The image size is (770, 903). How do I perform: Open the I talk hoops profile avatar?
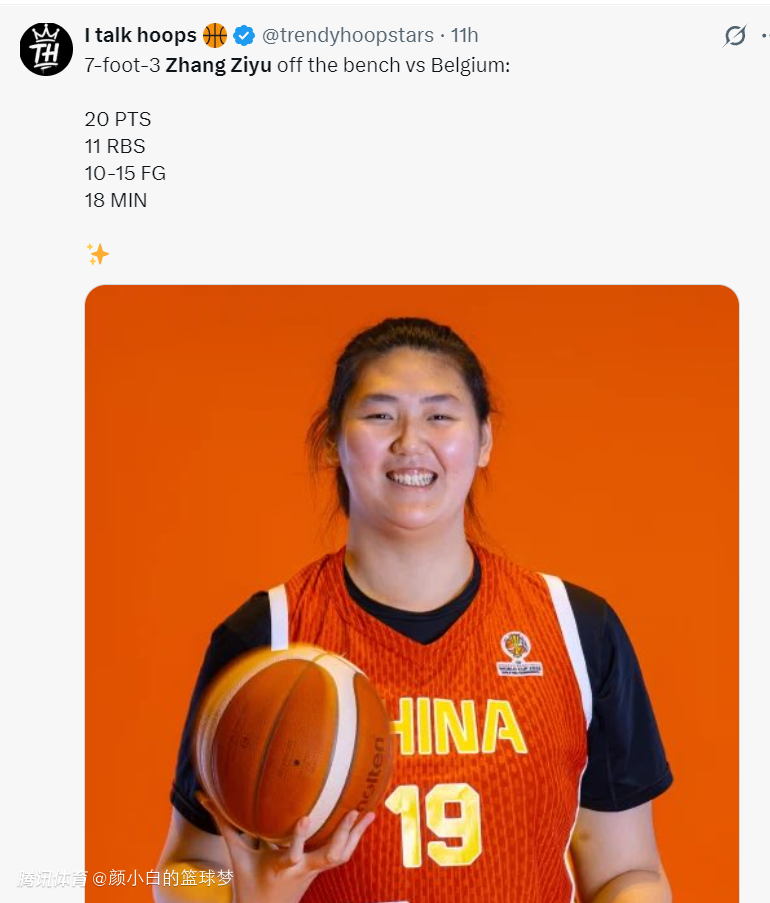[46, 49]
